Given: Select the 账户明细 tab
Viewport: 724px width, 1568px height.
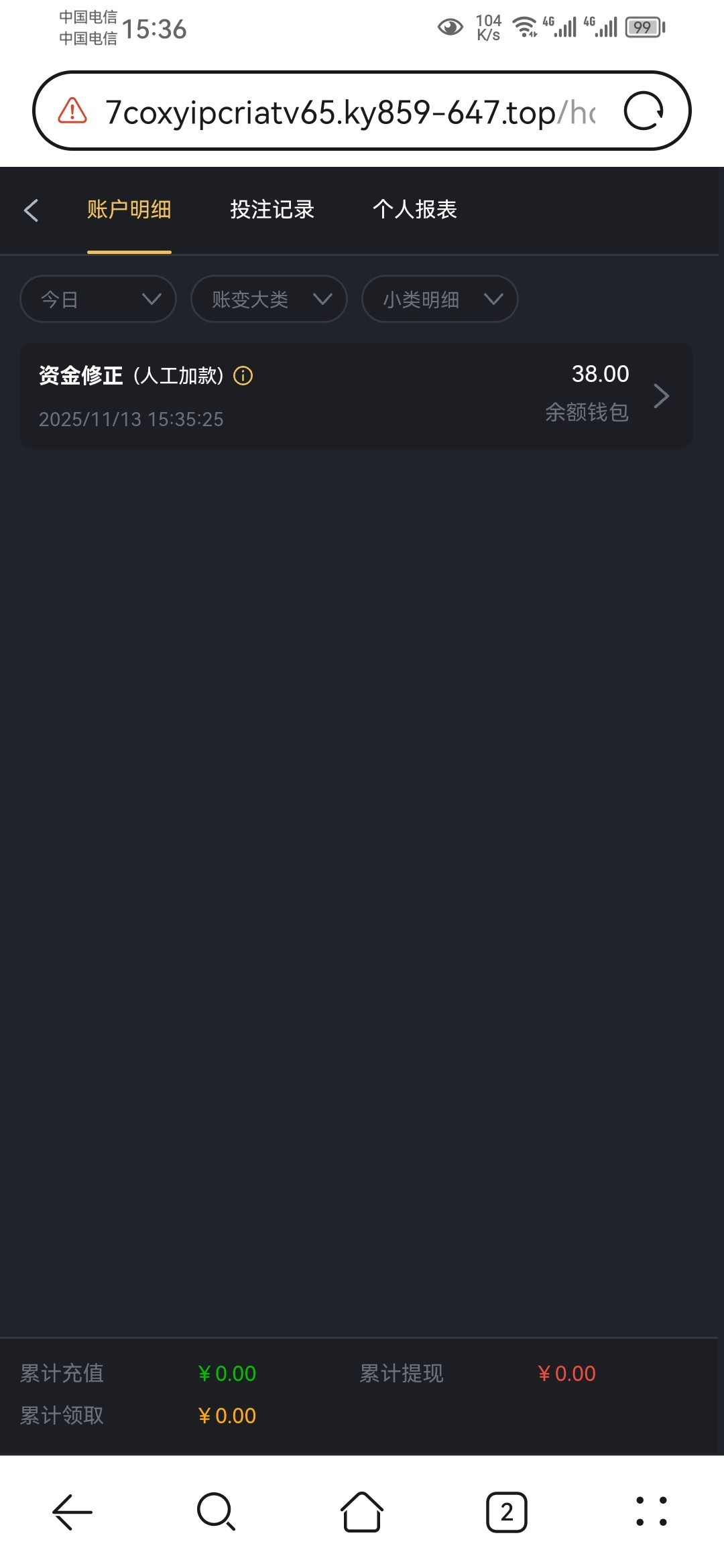Looking at the screenshot, I should tap(129, 210).
